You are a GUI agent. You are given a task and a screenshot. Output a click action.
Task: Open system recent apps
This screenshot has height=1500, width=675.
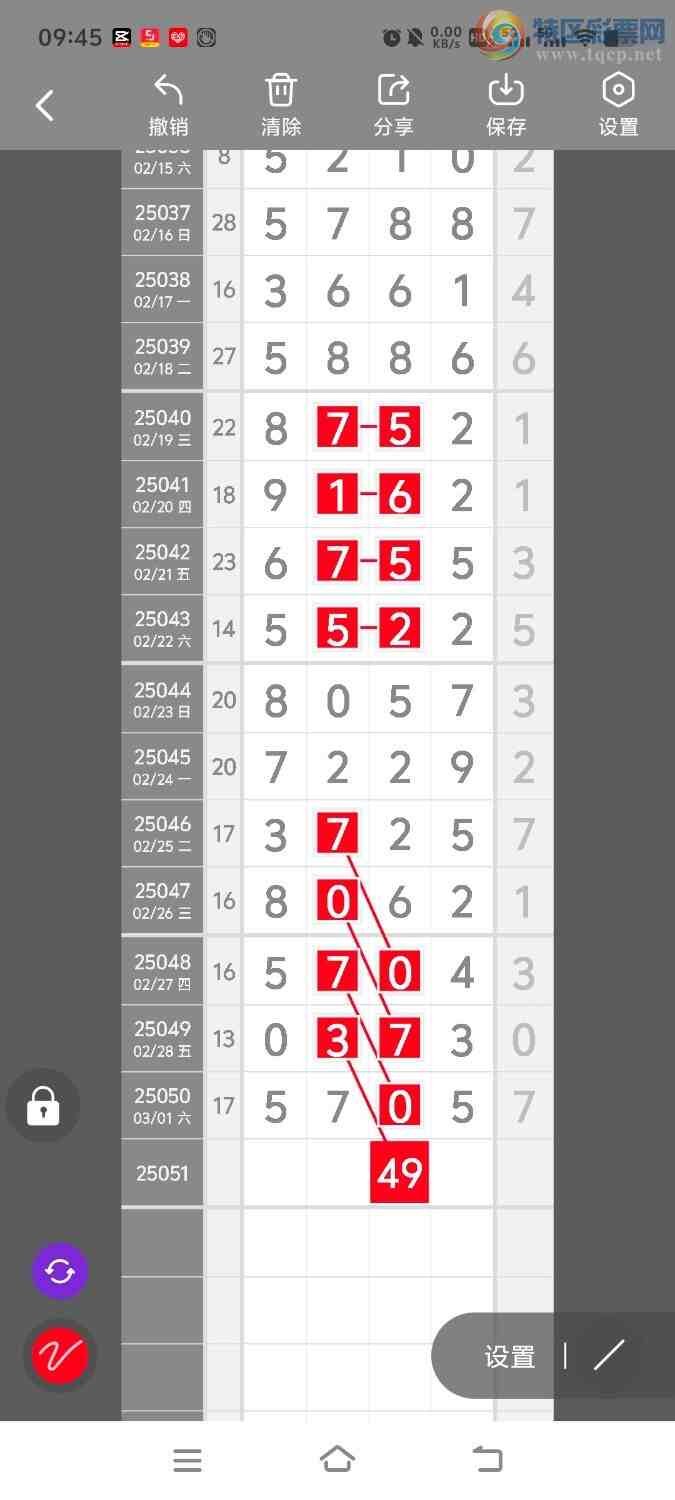(x=187, y=1461)
